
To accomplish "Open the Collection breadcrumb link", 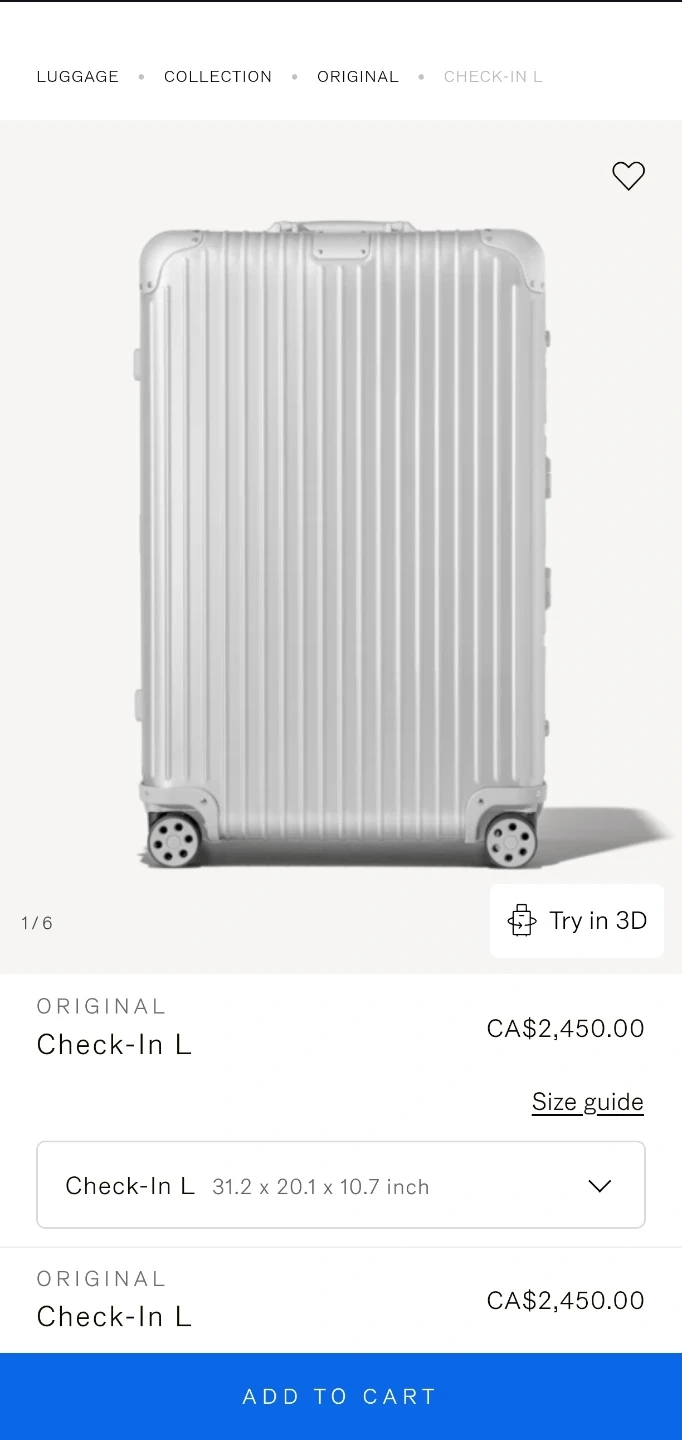I will point(217,77).
